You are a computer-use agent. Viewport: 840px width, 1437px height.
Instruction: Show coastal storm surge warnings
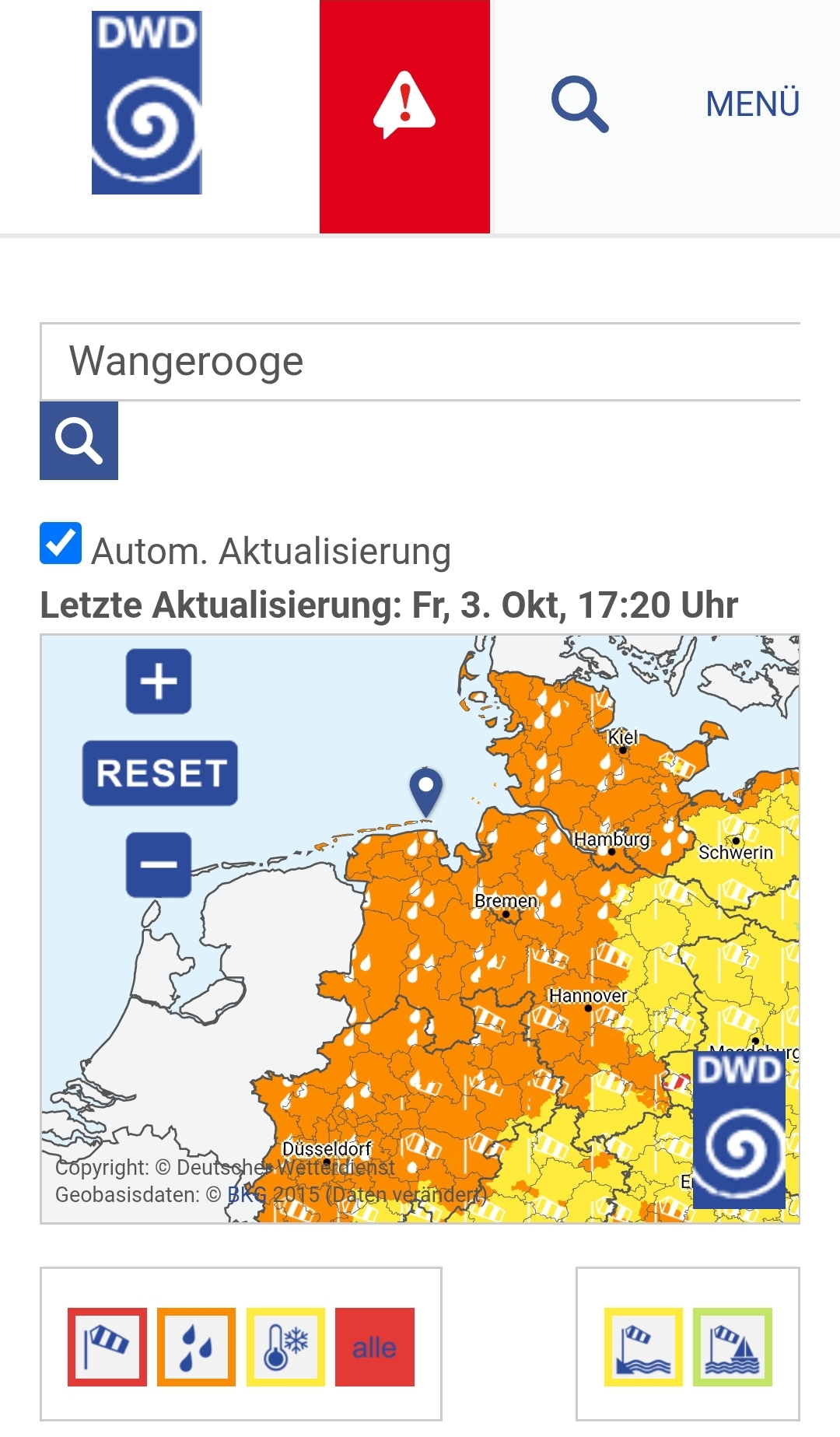click(643, 1347)
